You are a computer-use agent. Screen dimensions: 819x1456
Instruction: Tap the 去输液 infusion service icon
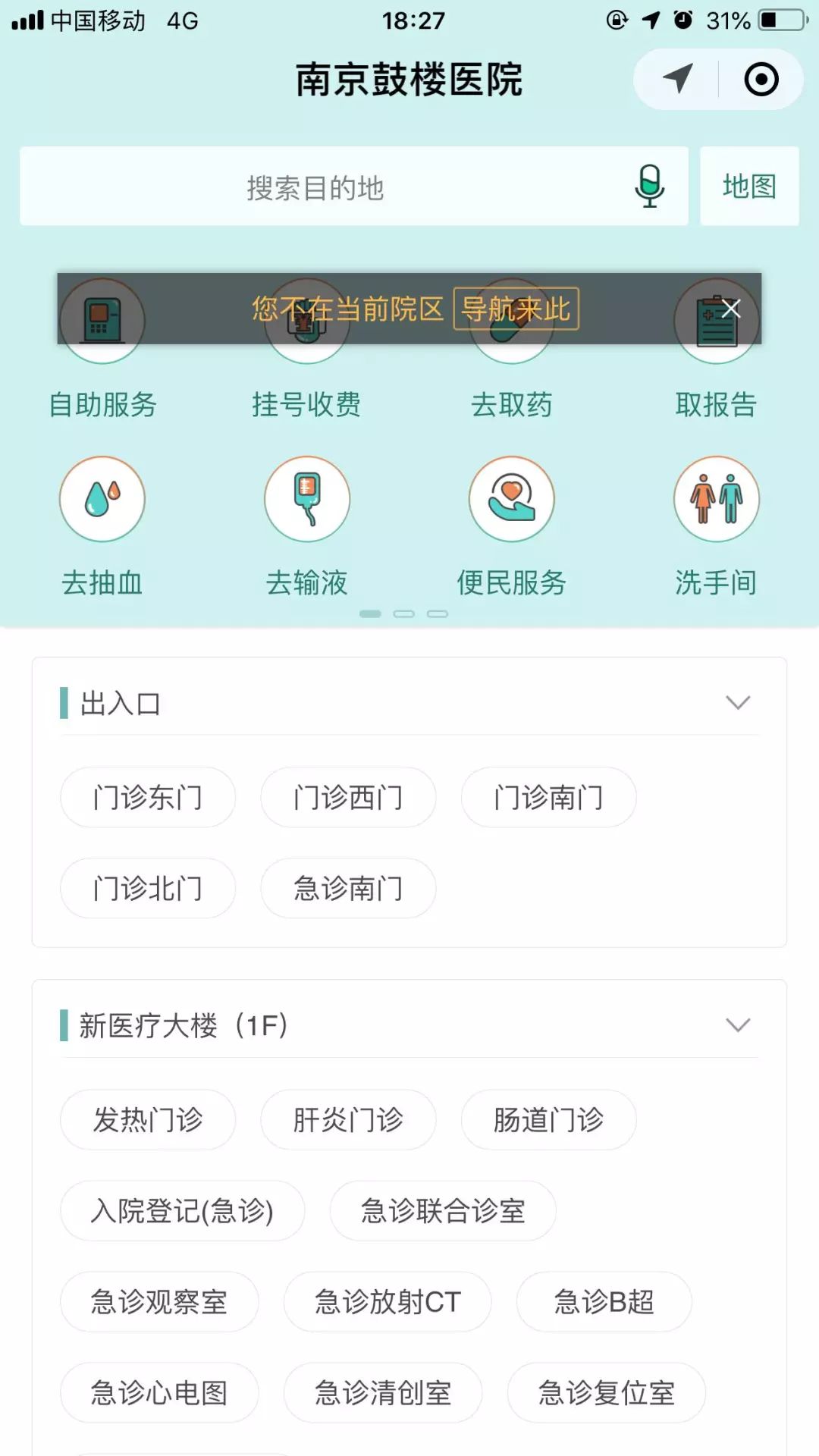pos(307,499)
